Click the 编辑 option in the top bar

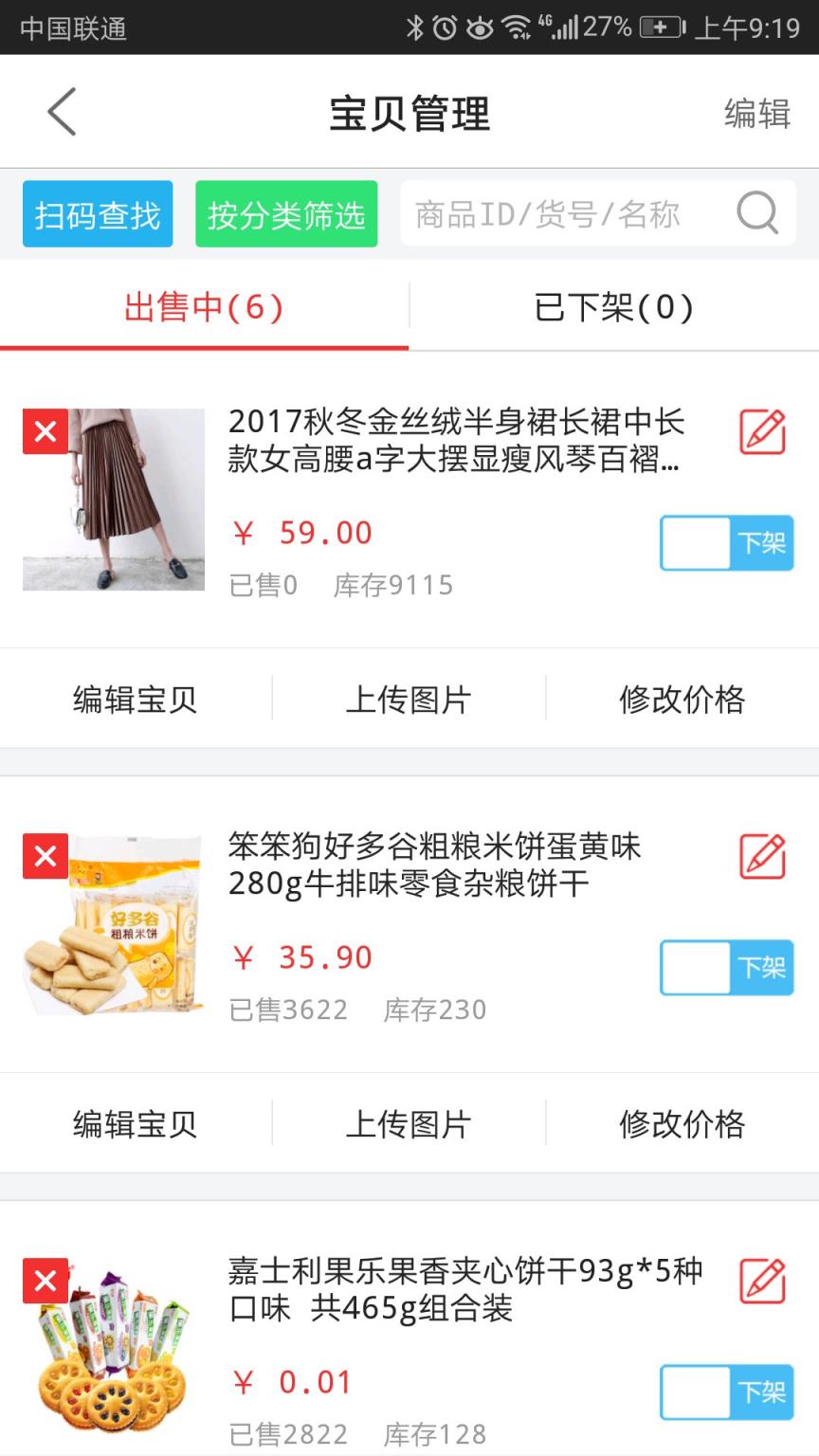coord(757,112)
